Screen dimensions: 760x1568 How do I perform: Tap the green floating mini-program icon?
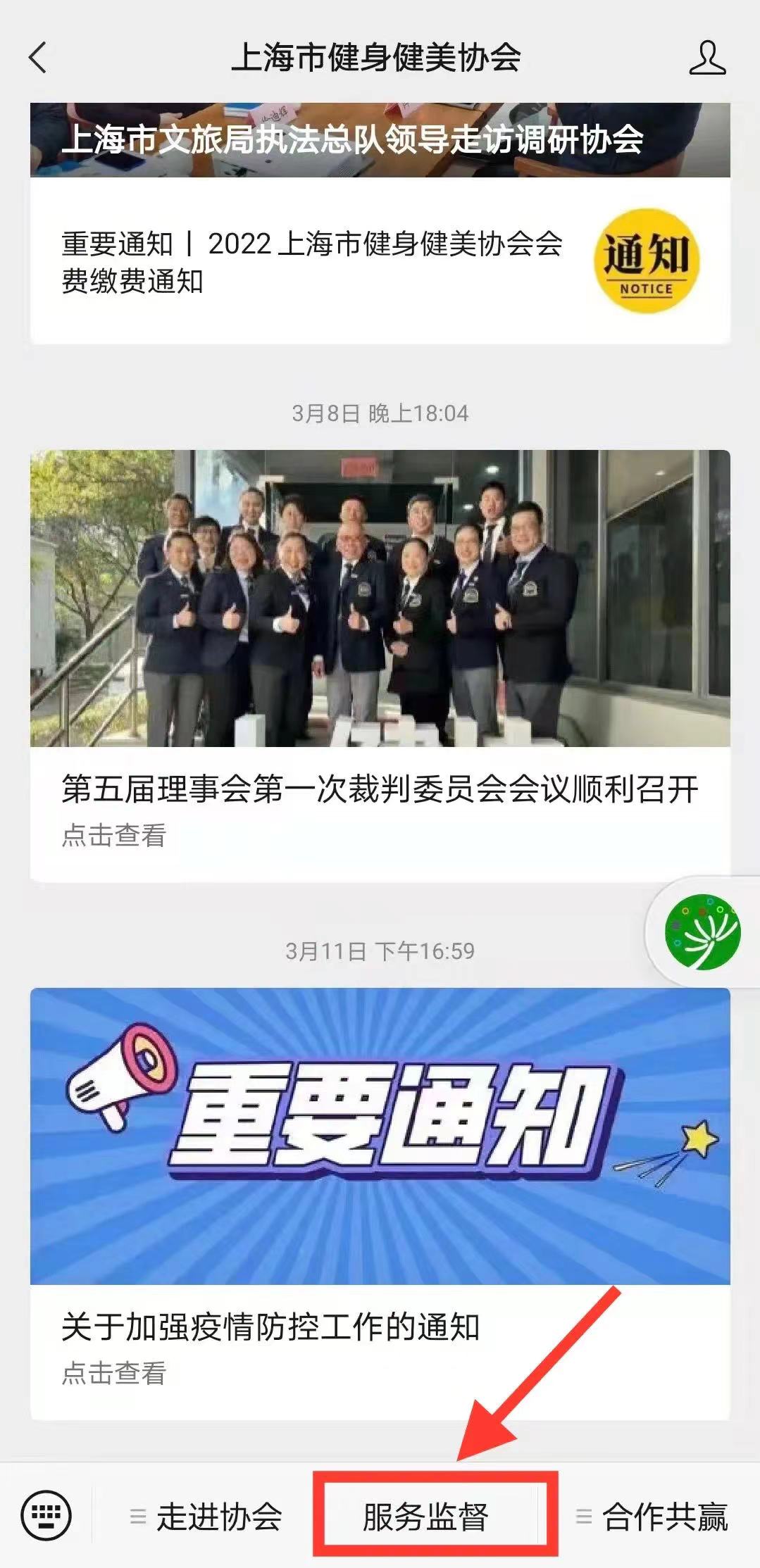703,932
